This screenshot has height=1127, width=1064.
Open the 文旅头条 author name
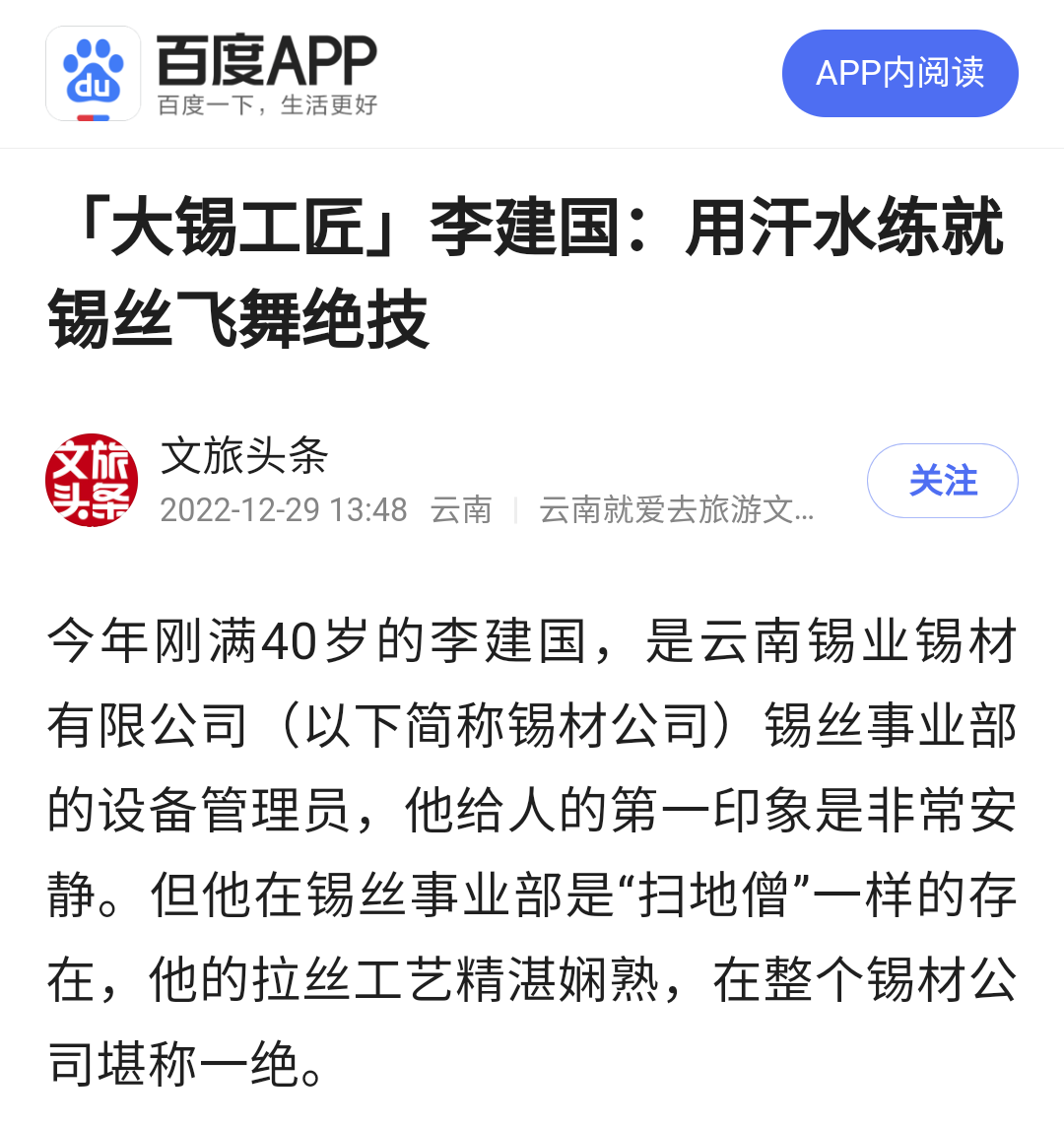click(244, 456)
